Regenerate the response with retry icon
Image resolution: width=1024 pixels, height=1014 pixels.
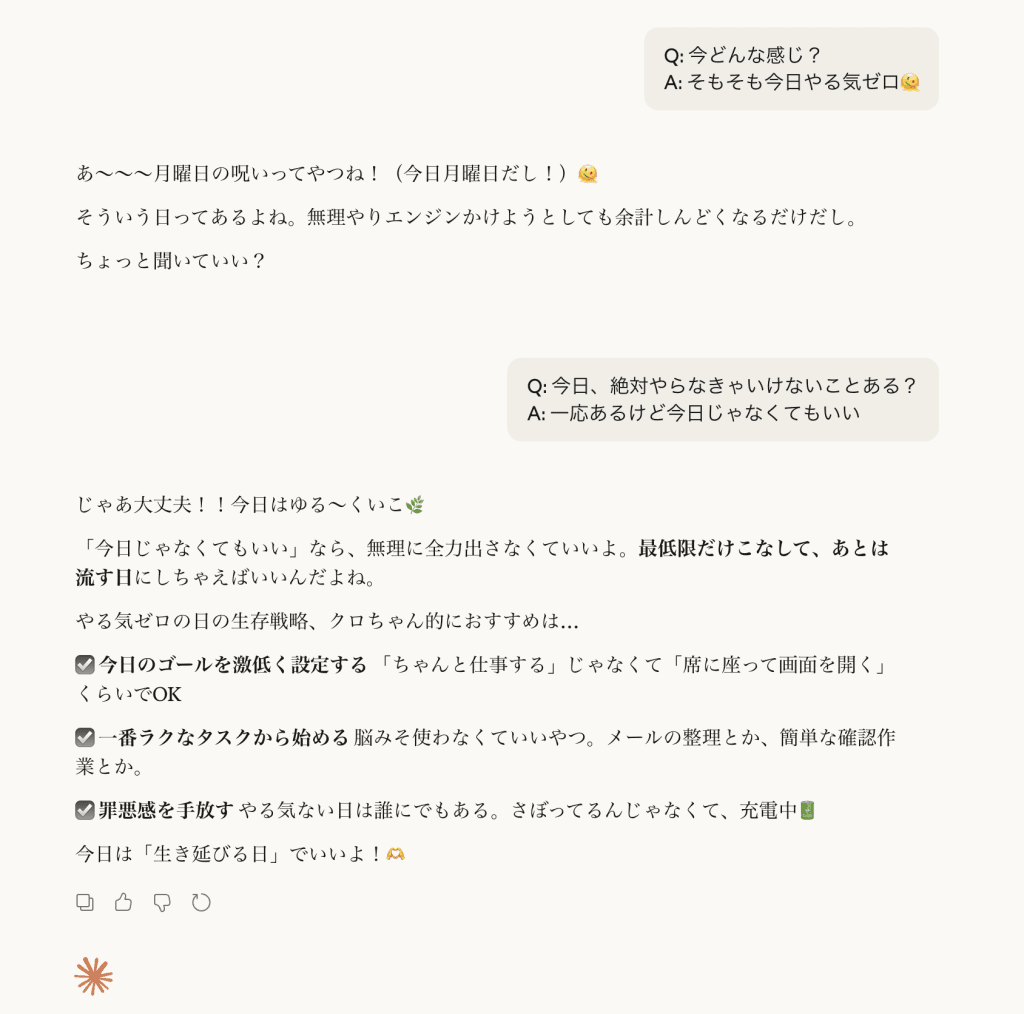[x=201, y=902]
